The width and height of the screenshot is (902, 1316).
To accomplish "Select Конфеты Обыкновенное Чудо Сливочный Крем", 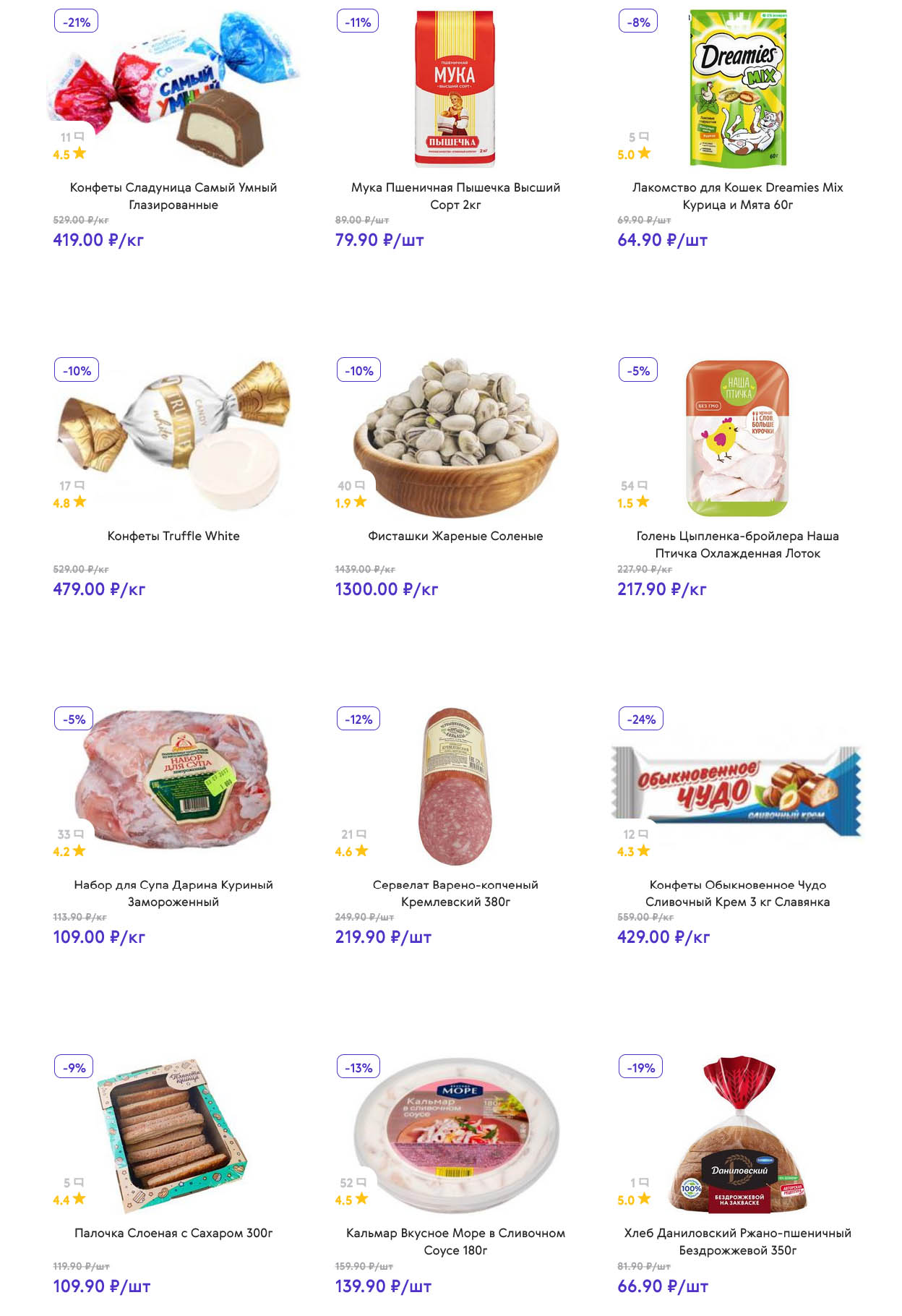I will point(737,893).
